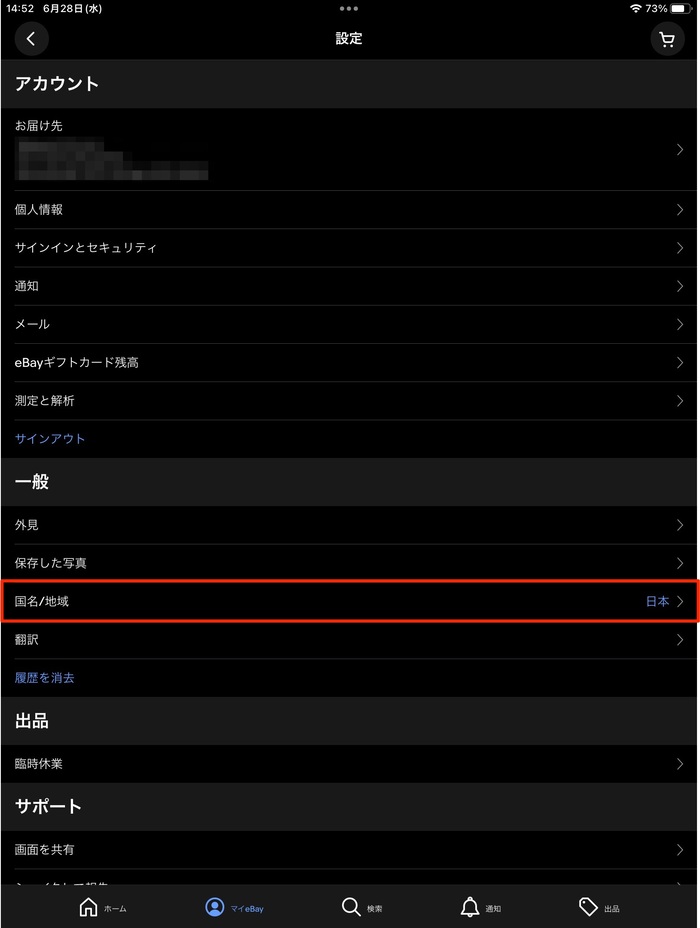The height and width of the screenshot is (928, 700).
Task: Open 翻訳 translation settings
Action: click(x=349, y=639)
